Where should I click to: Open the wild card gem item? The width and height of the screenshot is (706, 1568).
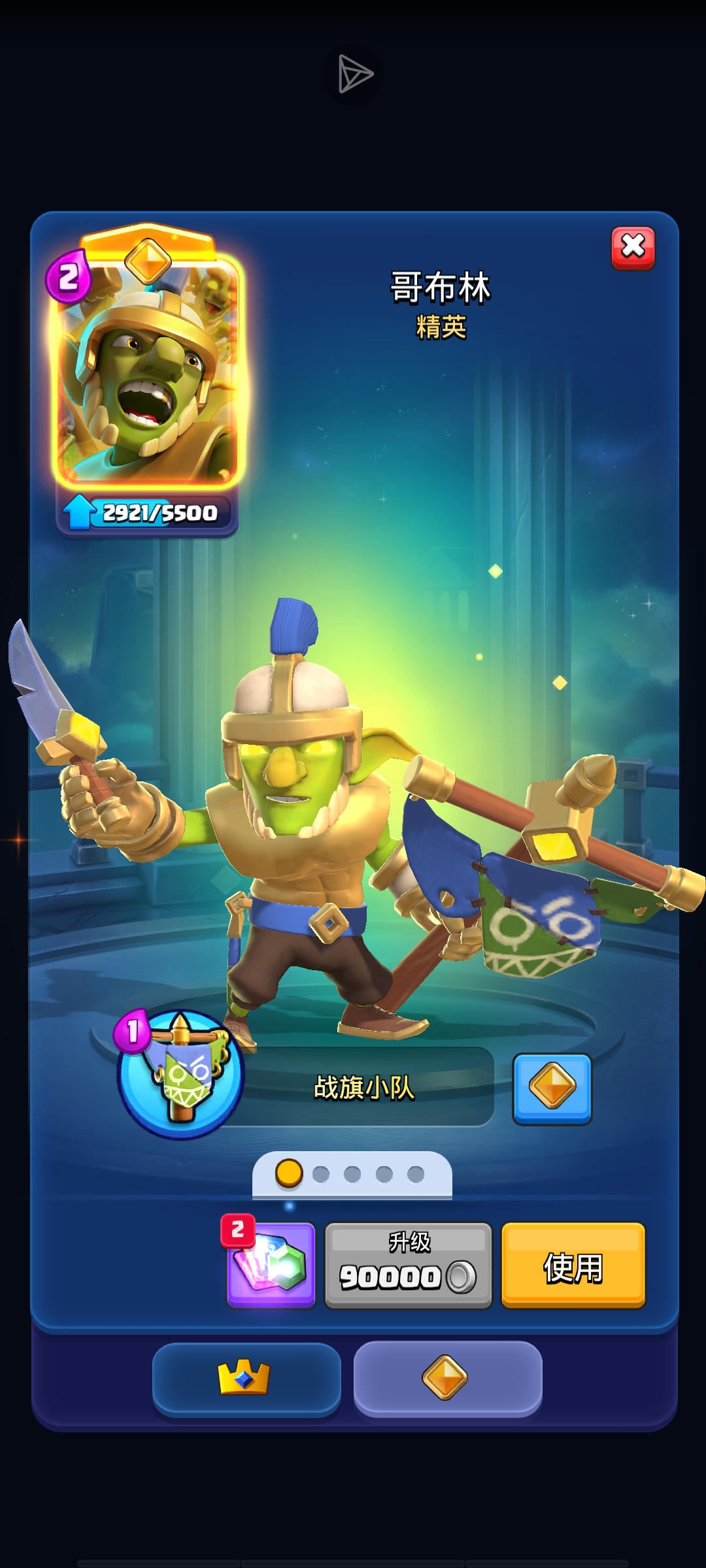(x=271, y=1266)
